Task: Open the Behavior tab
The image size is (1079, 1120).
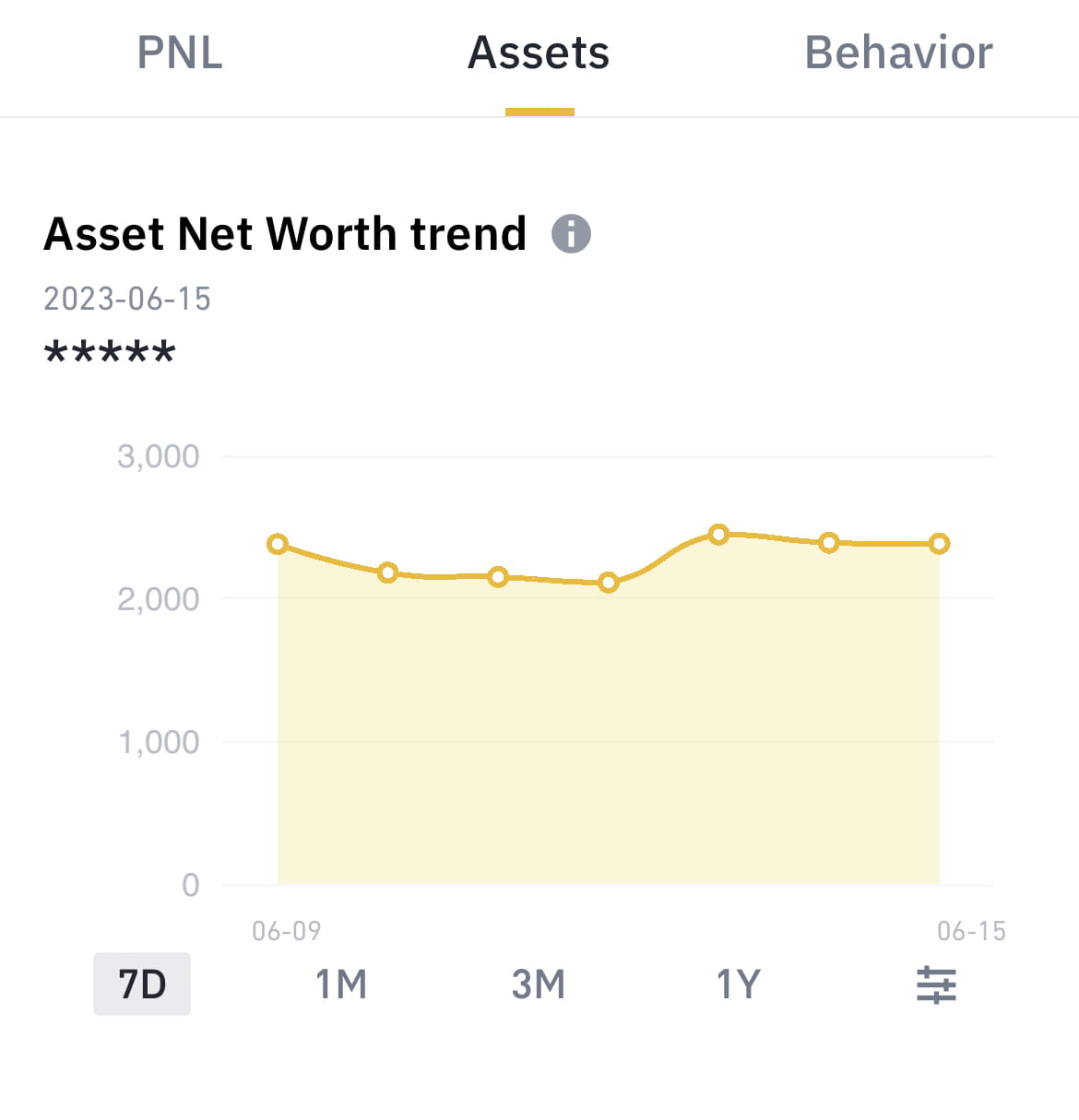Action: click(x=898, y=53)
